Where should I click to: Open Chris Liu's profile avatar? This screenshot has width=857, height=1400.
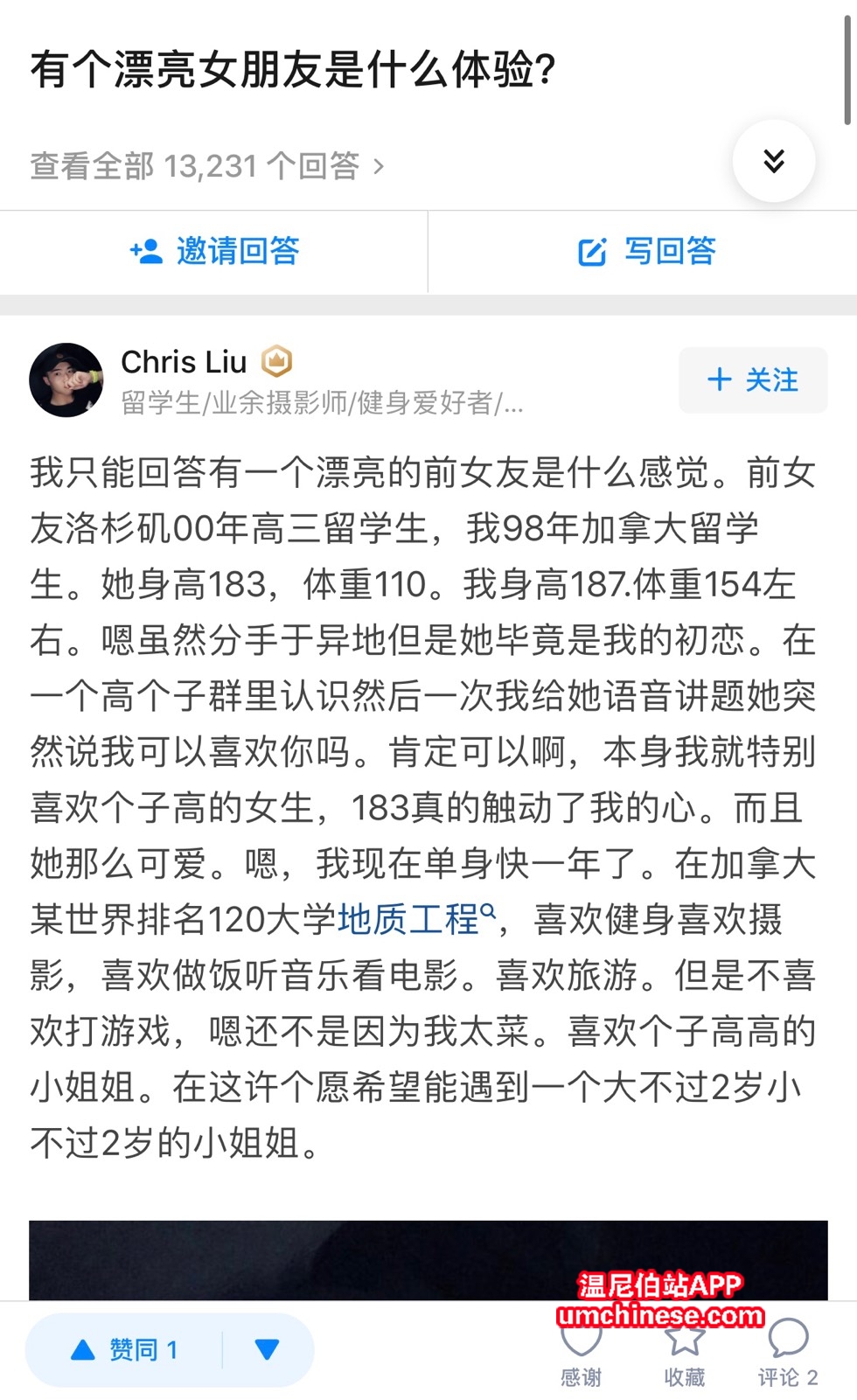[x=66, y=380]
